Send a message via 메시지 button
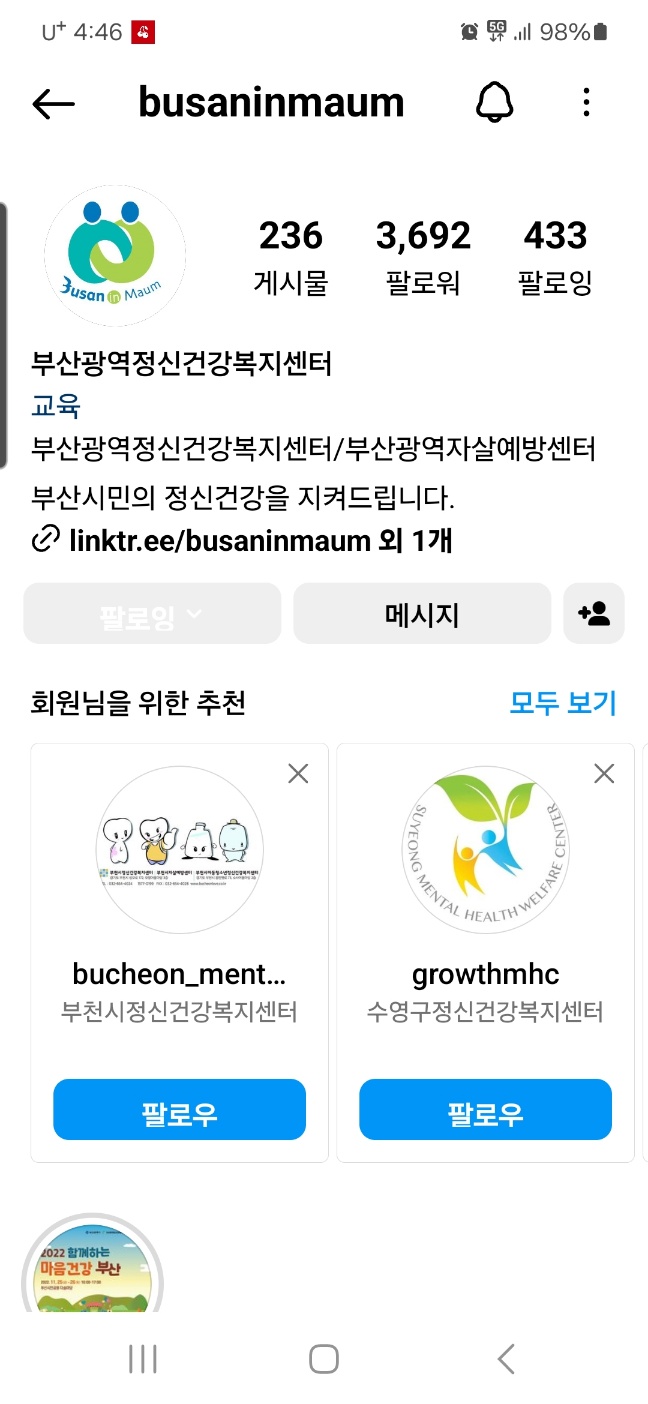 coord(421,614)
